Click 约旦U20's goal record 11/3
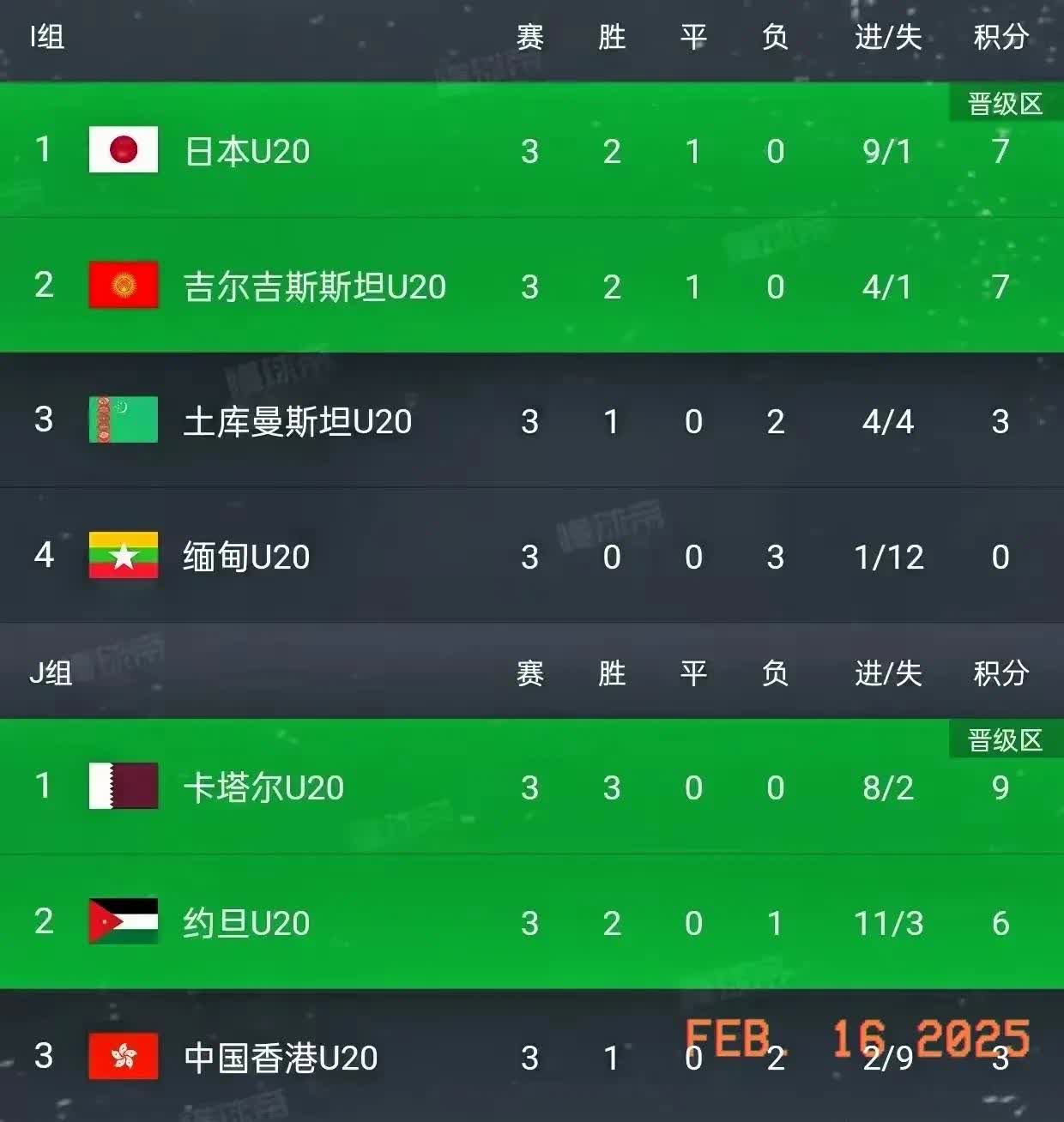The image size is (1064, 1122). (889, 924)
